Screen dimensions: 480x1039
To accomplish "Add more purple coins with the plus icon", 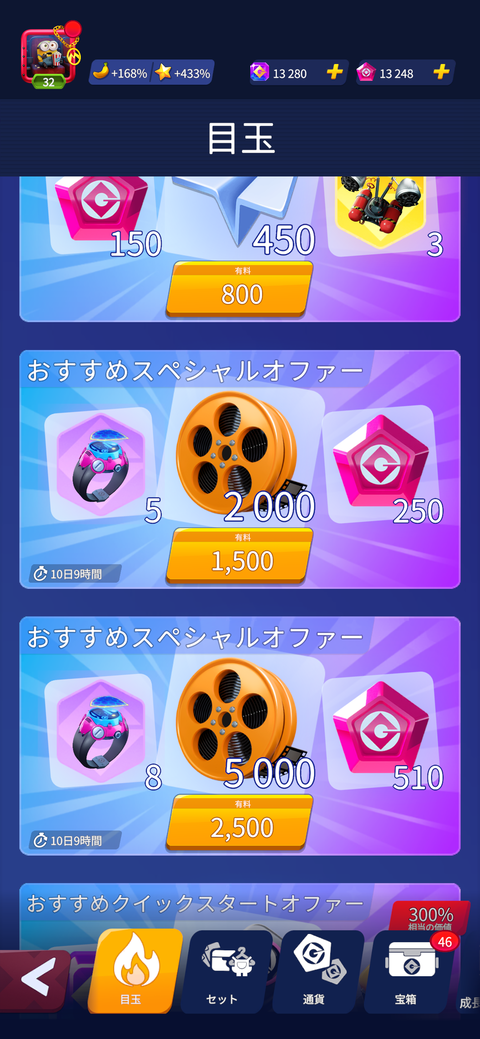I will (335, 73).
